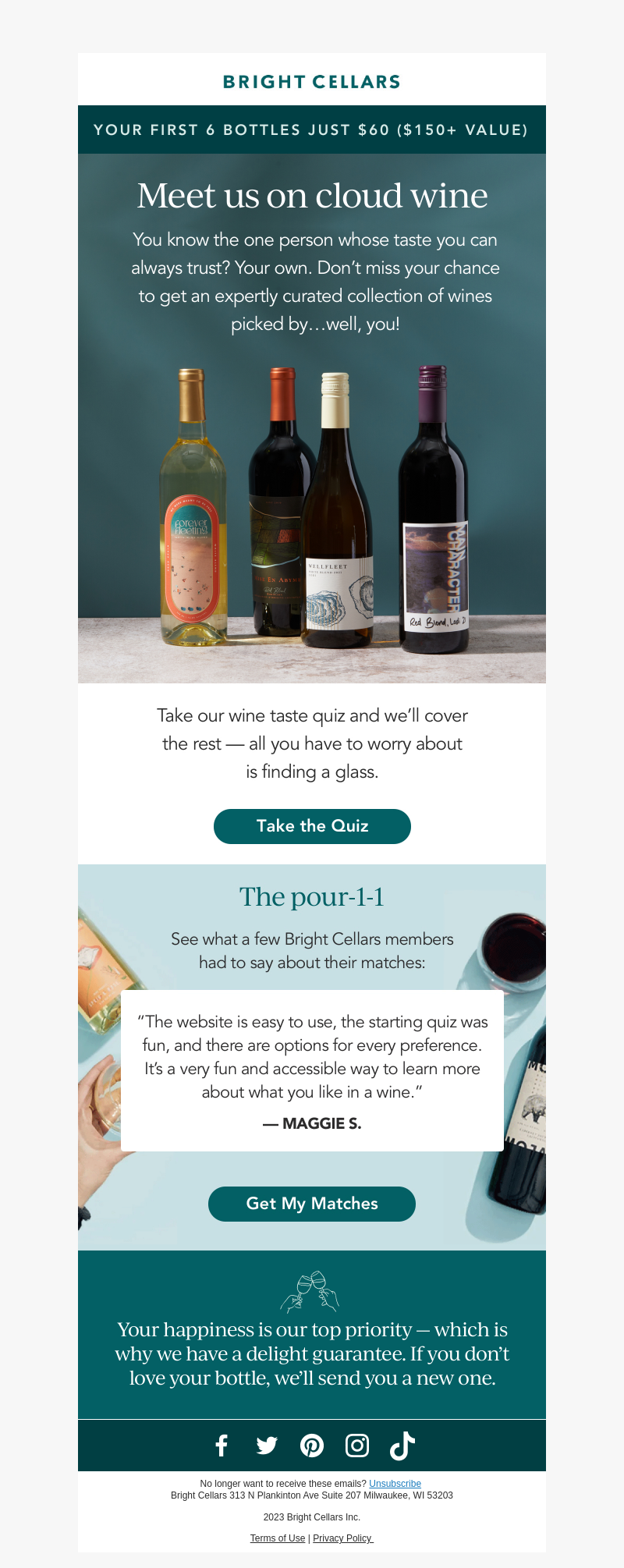Go to the Instagram icon
The image size is (624, 1568).
(x=357, y=1446)
